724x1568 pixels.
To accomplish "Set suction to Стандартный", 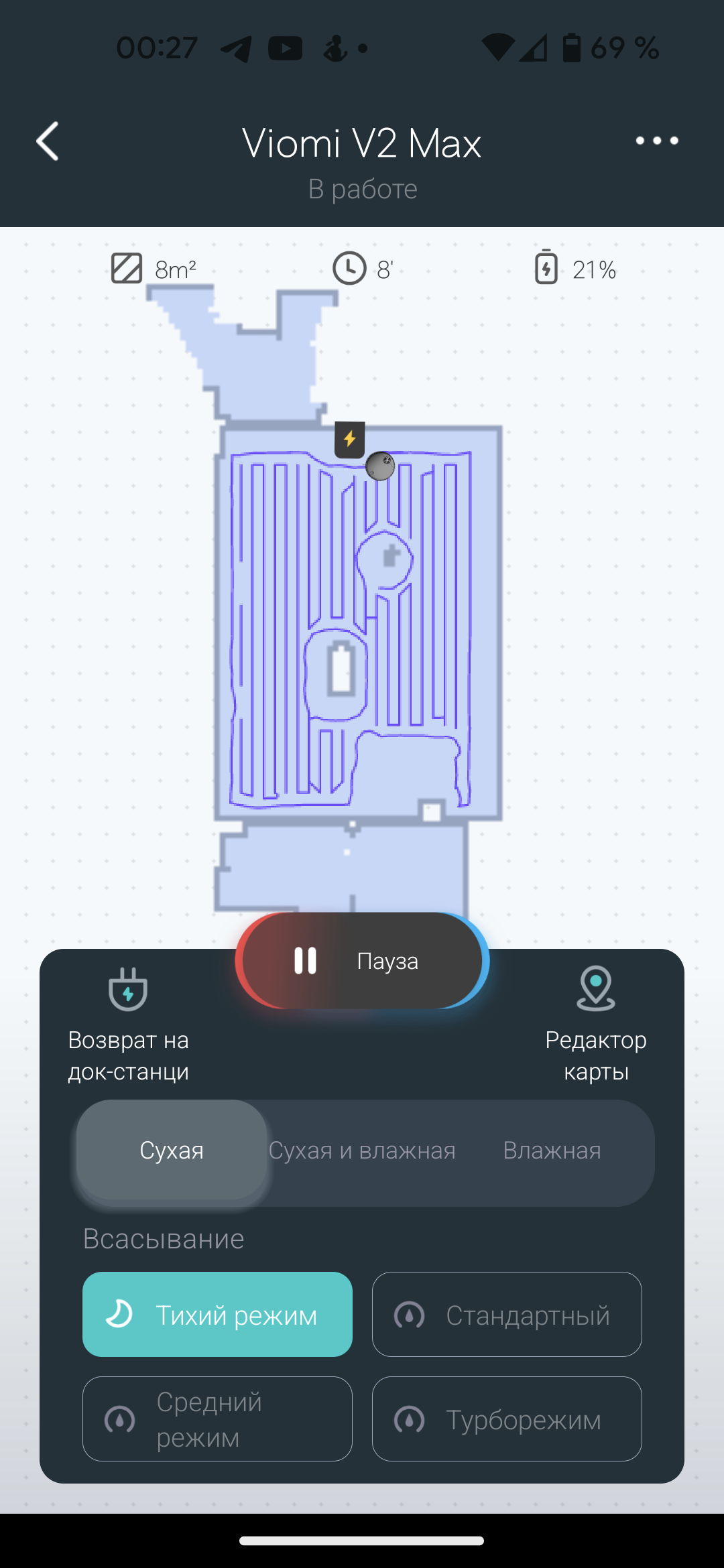I will point(507,1315).
